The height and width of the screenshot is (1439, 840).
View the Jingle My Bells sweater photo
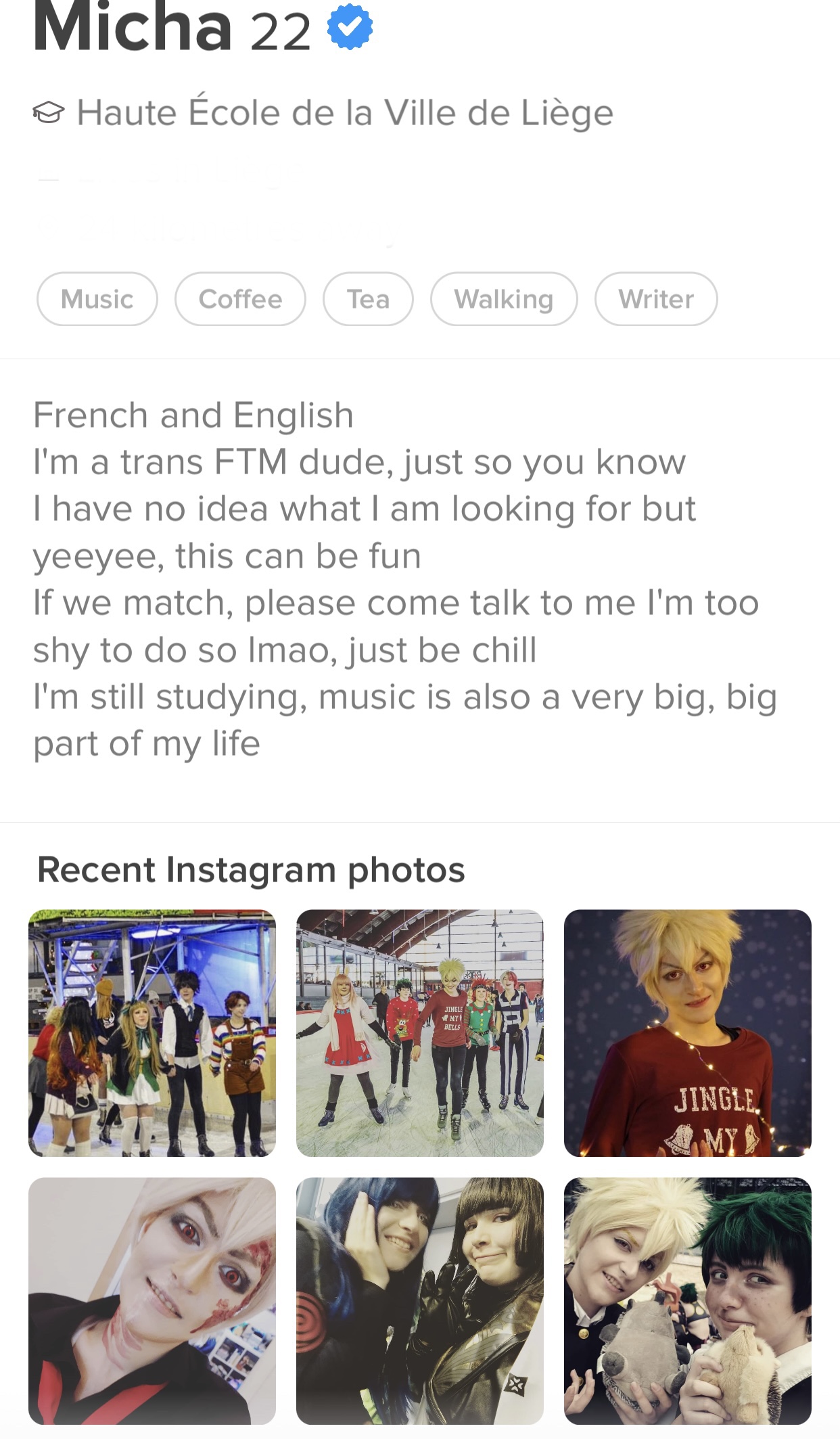(688, 1033)
